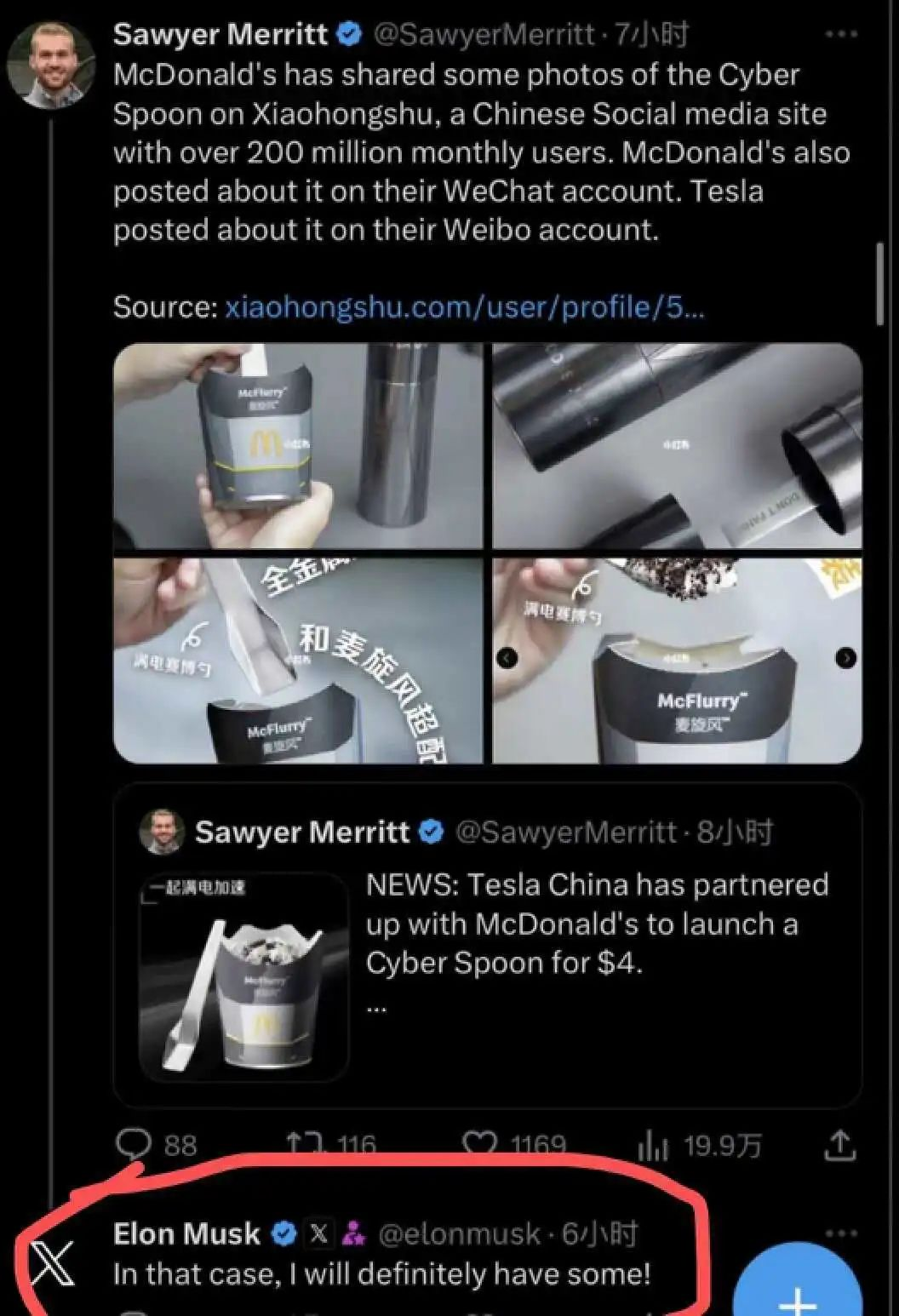
Task: View analytics showing 19.9万 views
Action: 653,1146
